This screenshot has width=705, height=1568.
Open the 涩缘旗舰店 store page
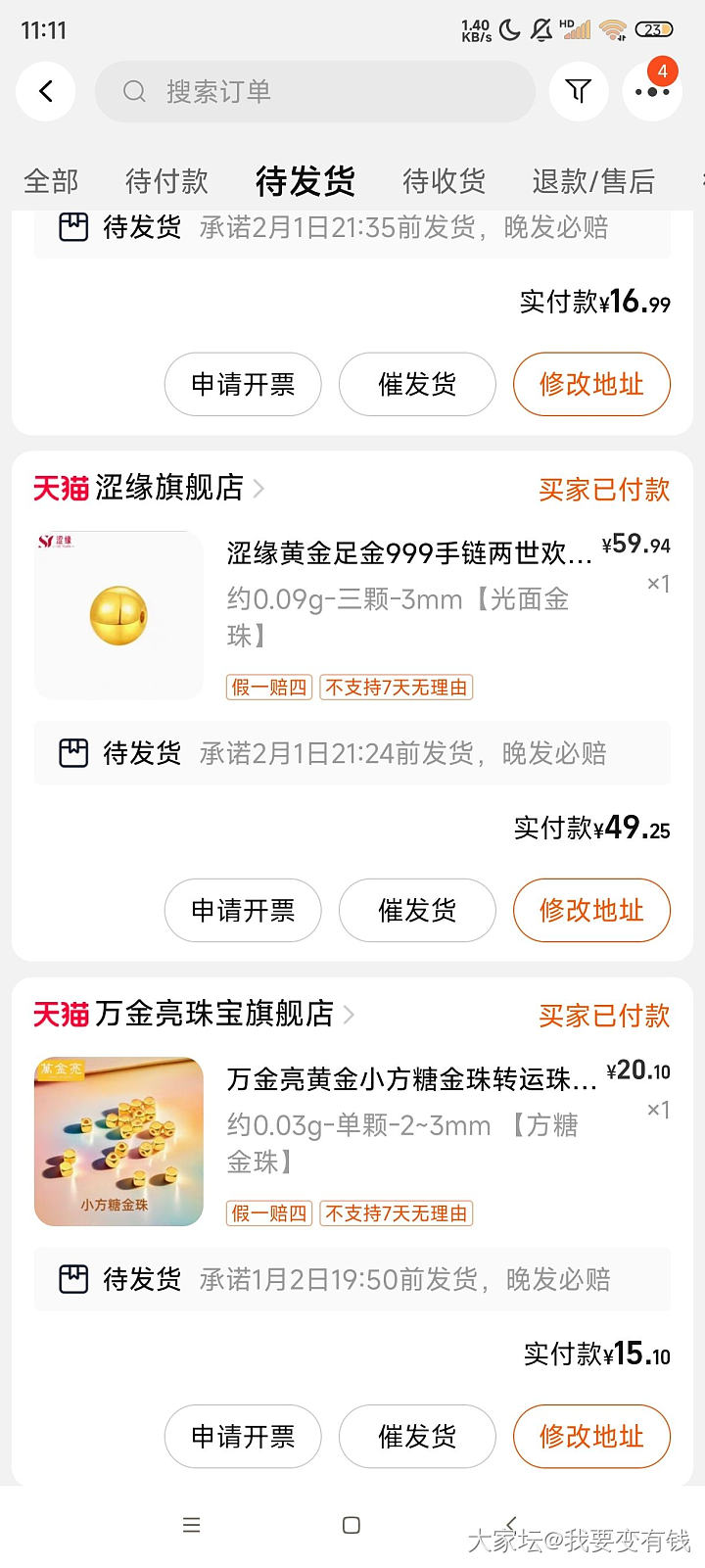tap(169, 488)
